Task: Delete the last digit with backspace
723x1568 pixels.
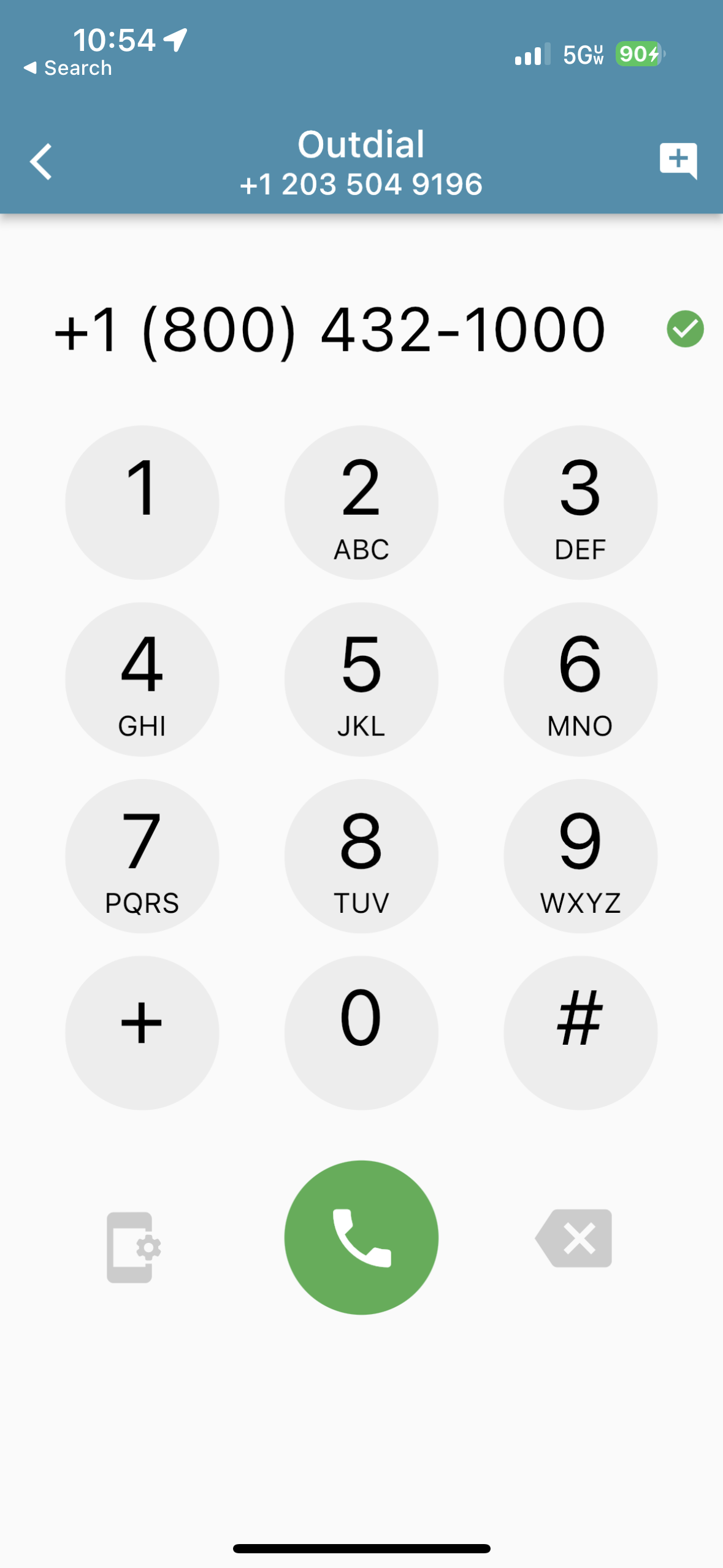Action: tap(575, 1238)
